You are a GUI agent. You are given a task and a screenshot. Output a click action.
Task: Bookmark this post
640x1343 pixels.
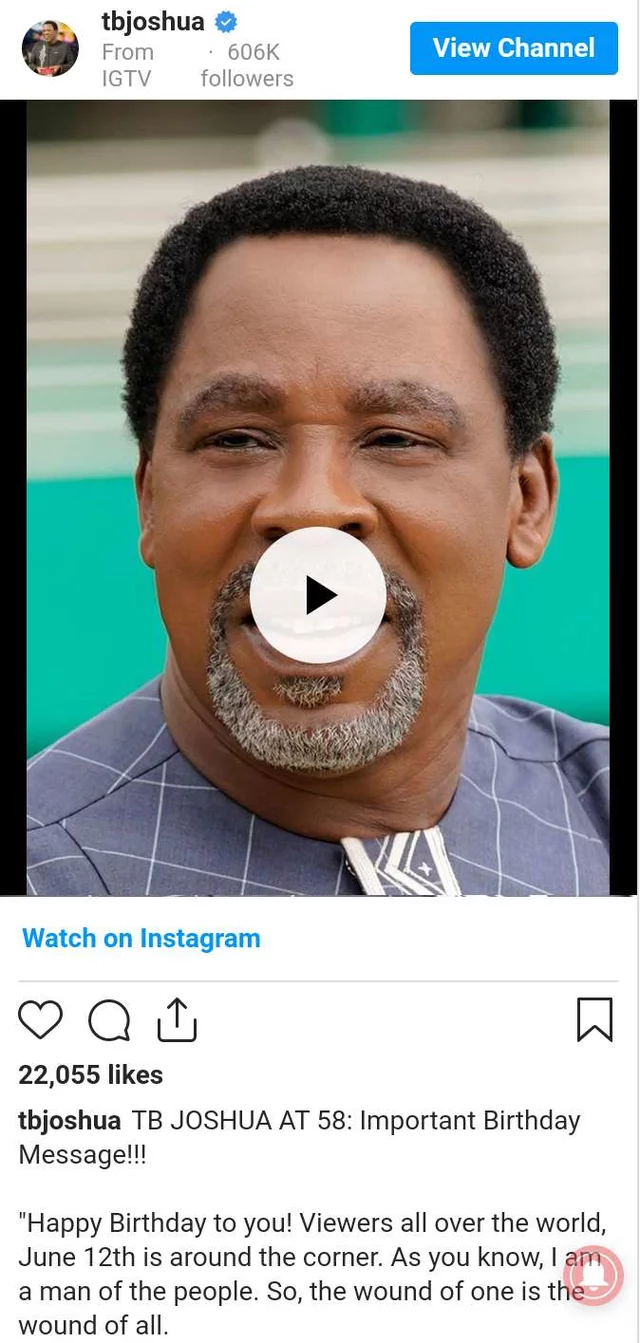click(x=594, y=1020)
